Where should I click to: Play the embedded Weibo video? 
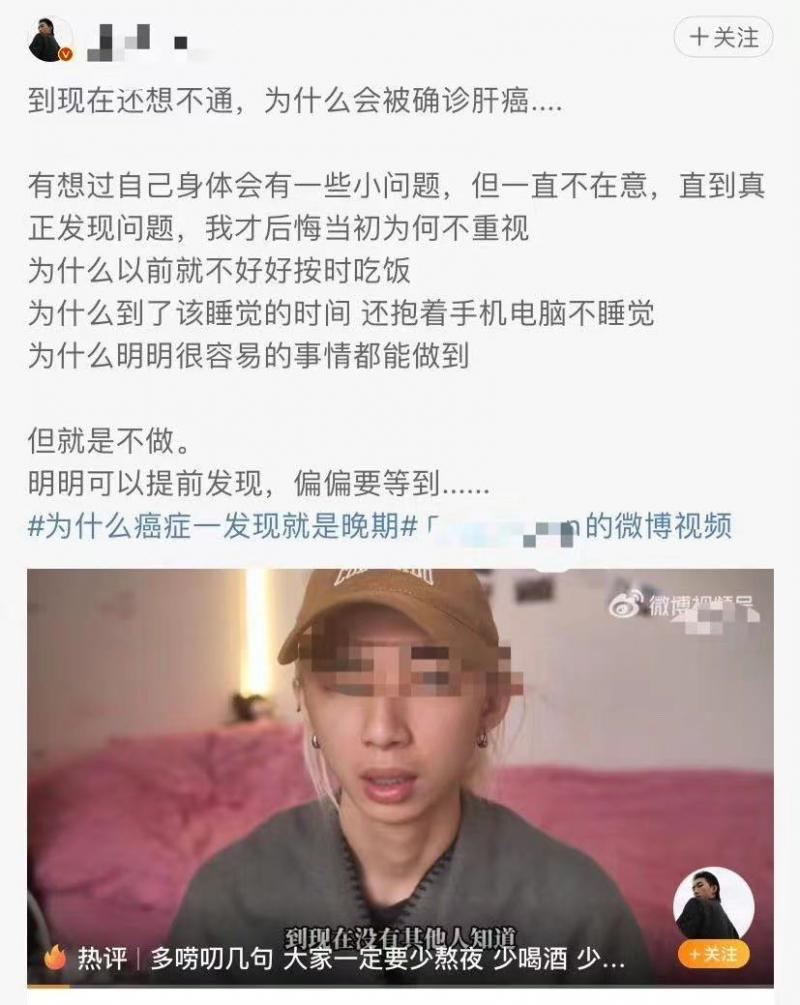tap(400, 760)
